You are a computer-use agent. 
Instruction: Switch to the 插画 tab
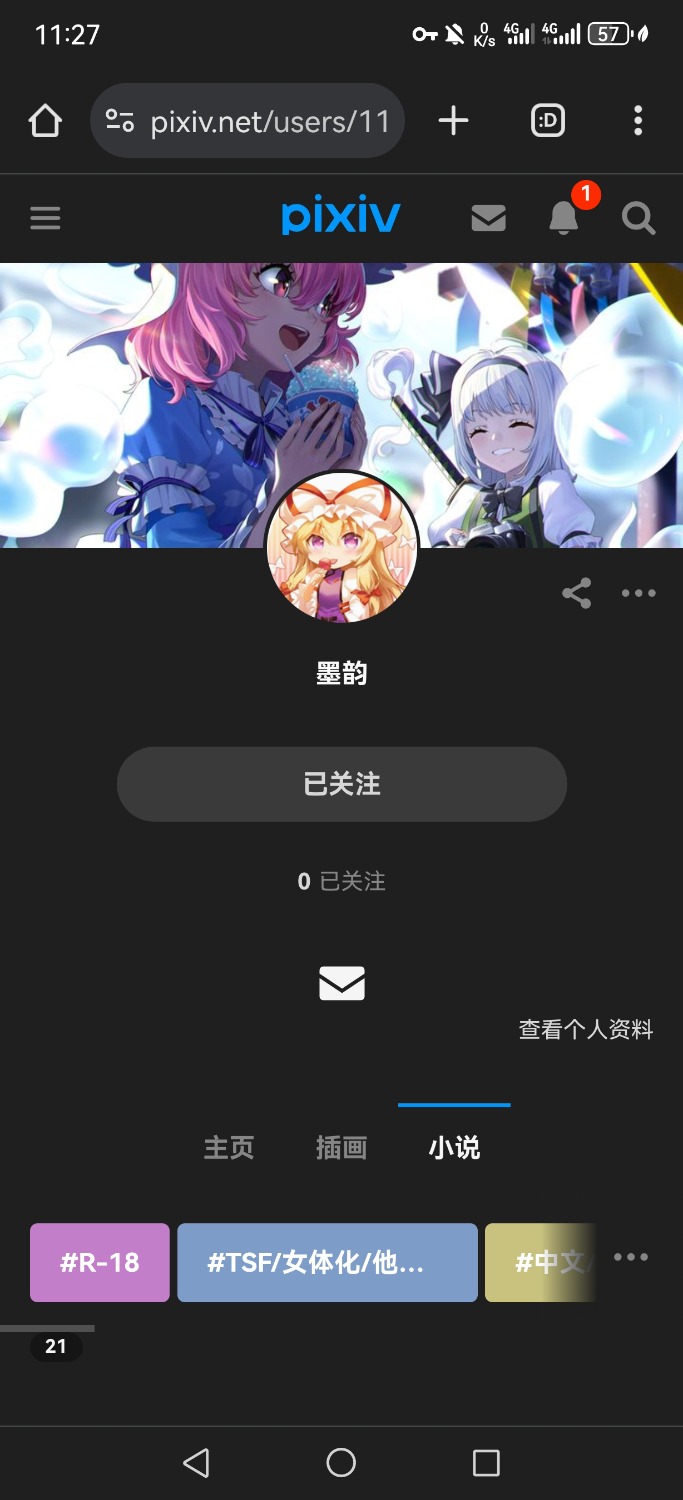click(341, 1147)
